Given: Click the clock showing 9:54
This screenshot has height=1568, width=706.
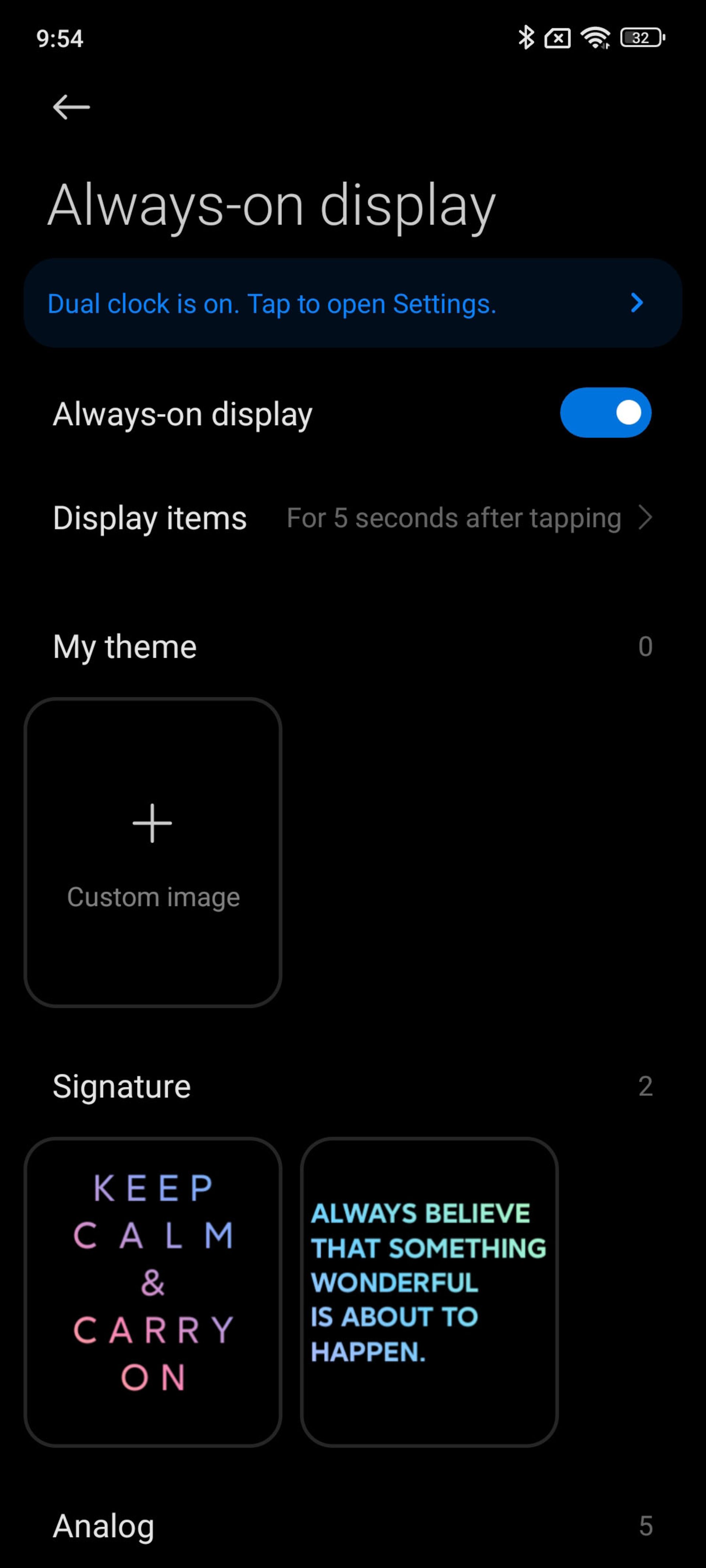Looking at the screenshot, I should click(x=59, y=38).
